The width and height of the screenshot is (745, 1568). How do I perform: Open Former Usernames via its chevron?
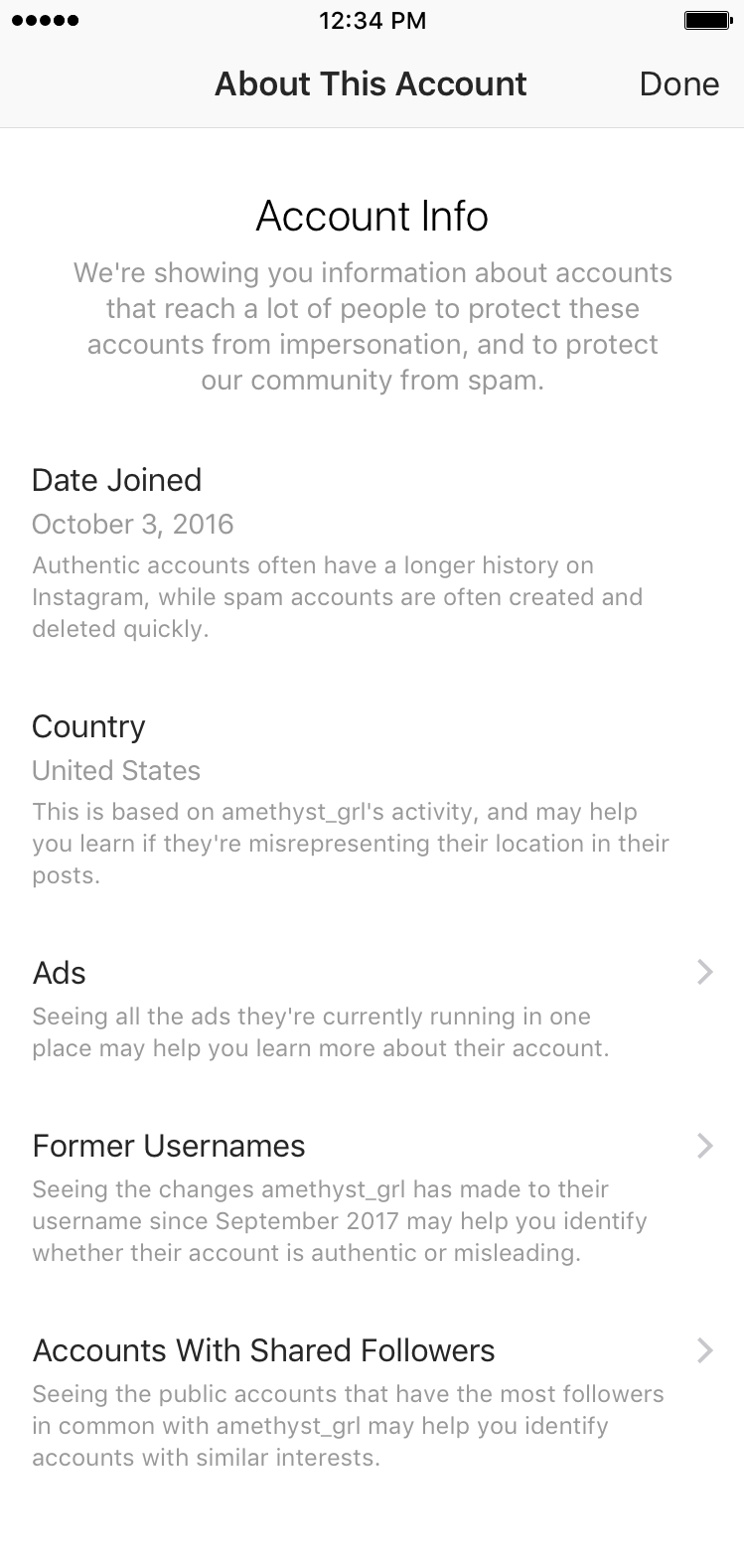coord(703,1146)
